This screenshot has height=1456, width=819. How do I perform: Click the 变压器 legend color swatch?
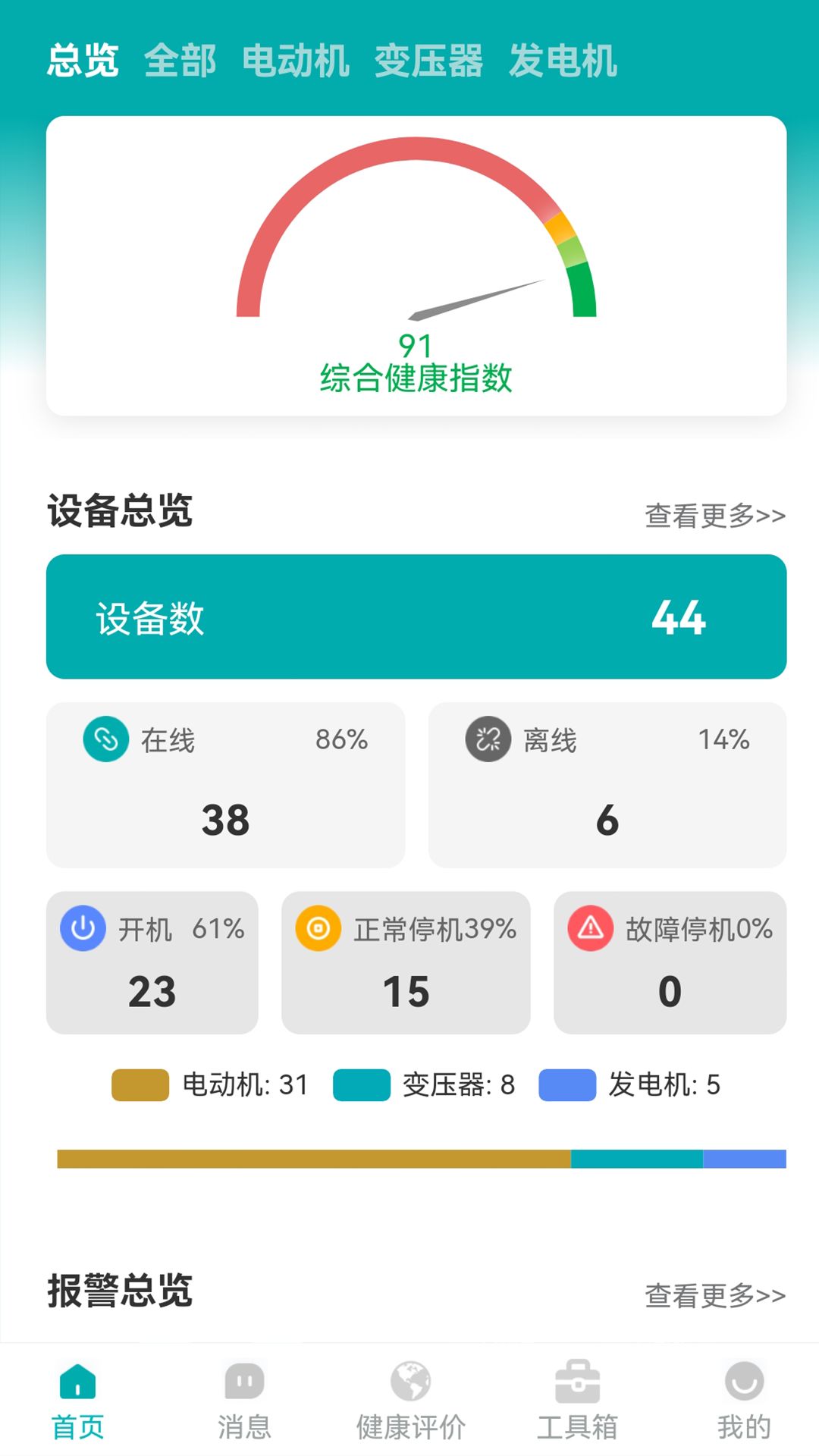click(362, 1086)
